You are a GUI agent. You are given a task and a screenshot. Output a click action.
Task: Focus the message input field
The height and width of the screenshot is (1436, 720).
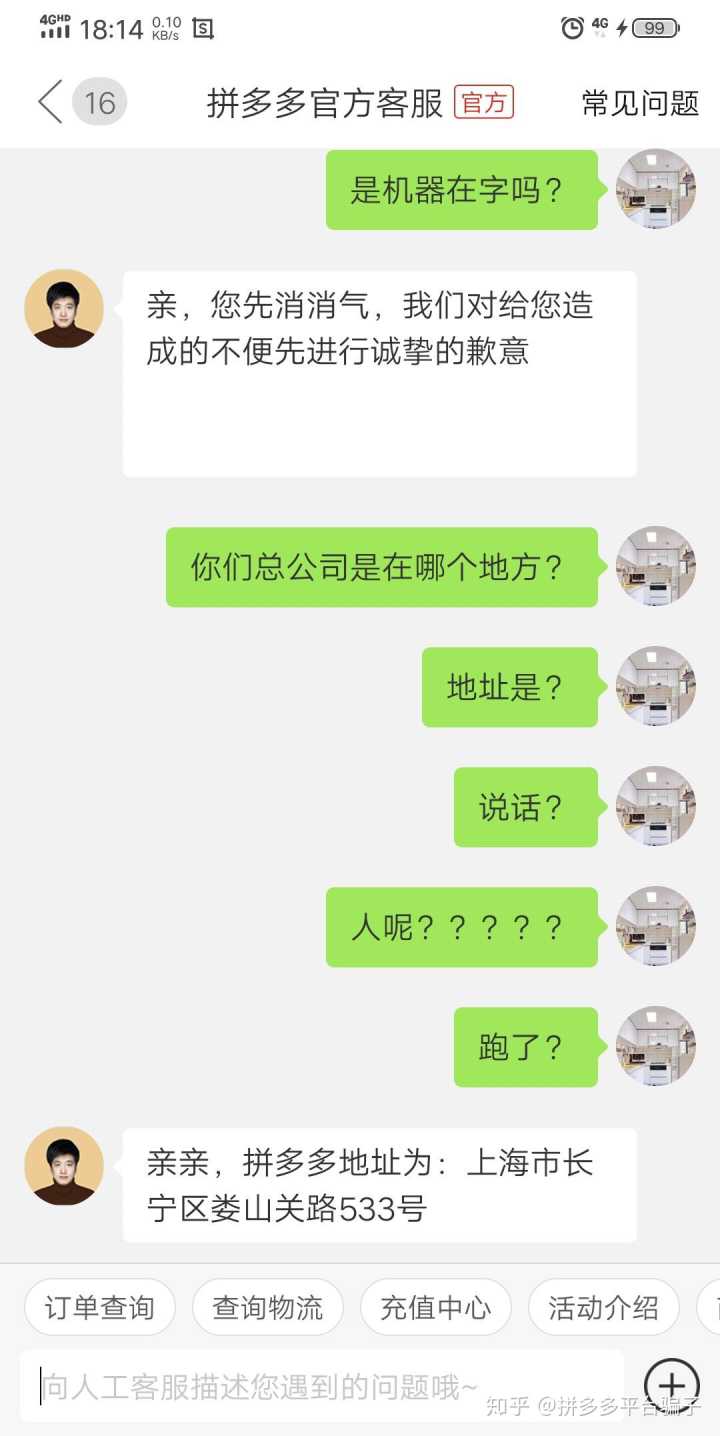point(320,1387)
